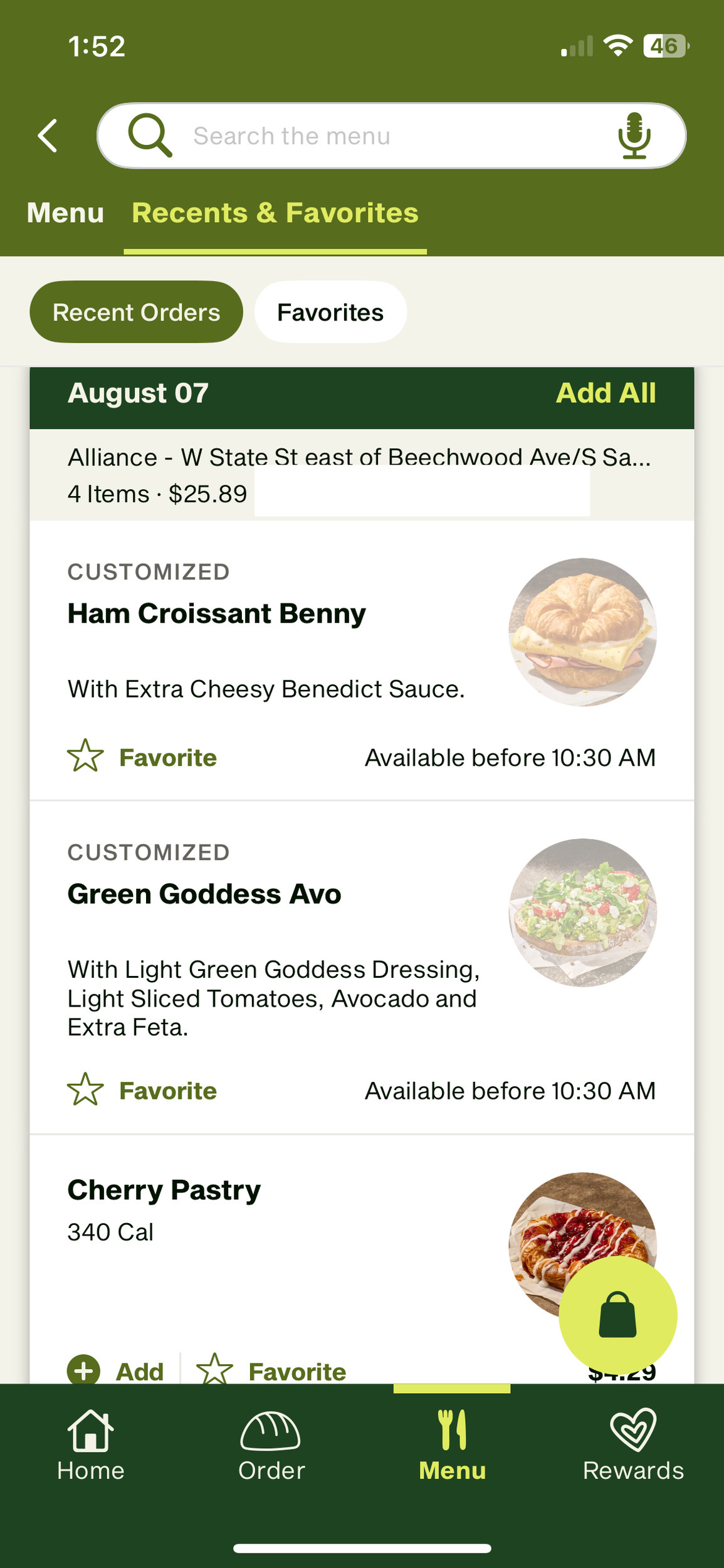Open the Ham Croissant Benny item
Screen dimensions: 724x1568
pyautogui.click(x=216, y=613)
